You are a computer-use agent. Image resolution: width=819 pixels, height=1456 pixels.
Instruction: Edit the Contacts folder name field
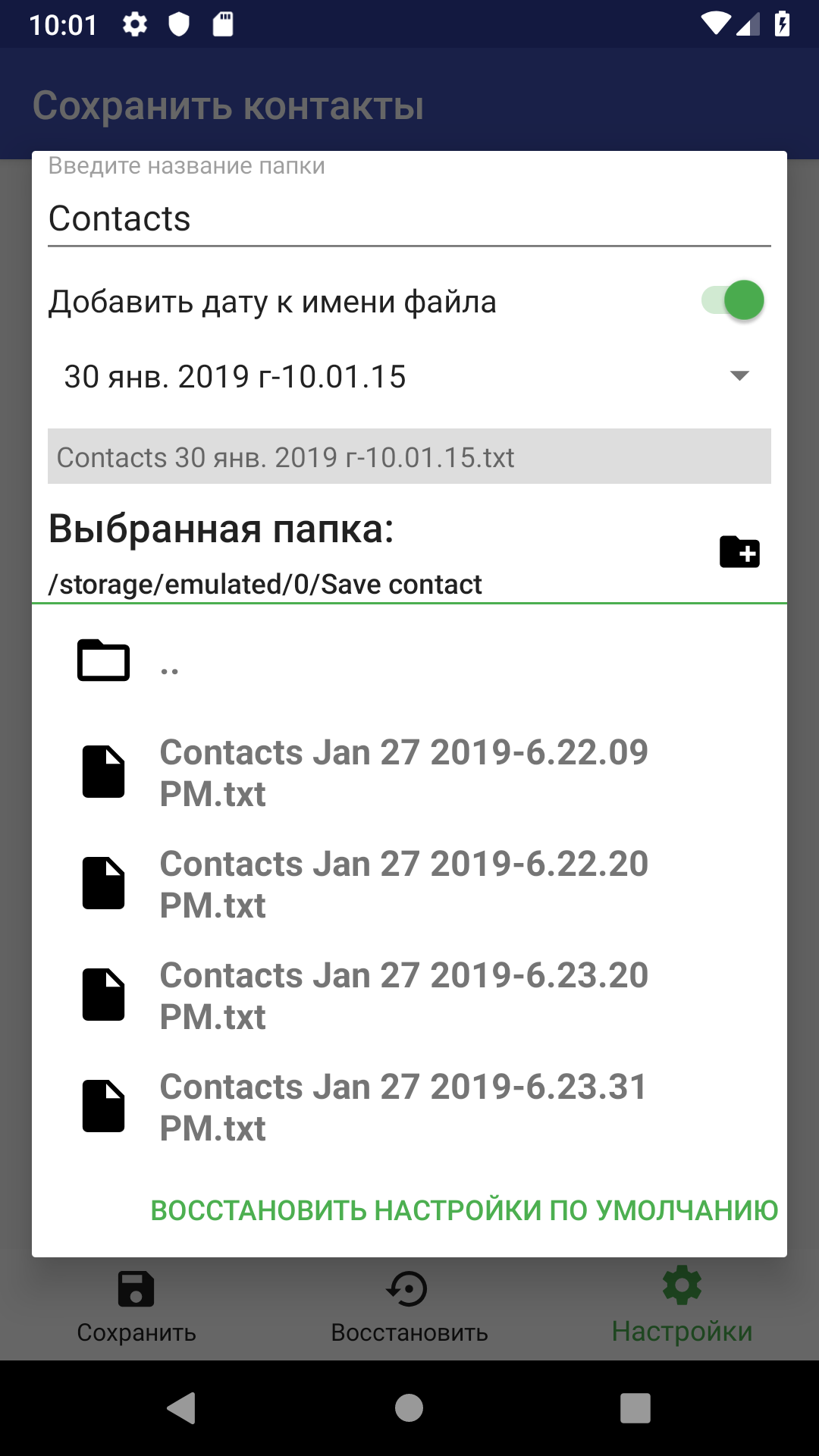click(x=409, y=219)
